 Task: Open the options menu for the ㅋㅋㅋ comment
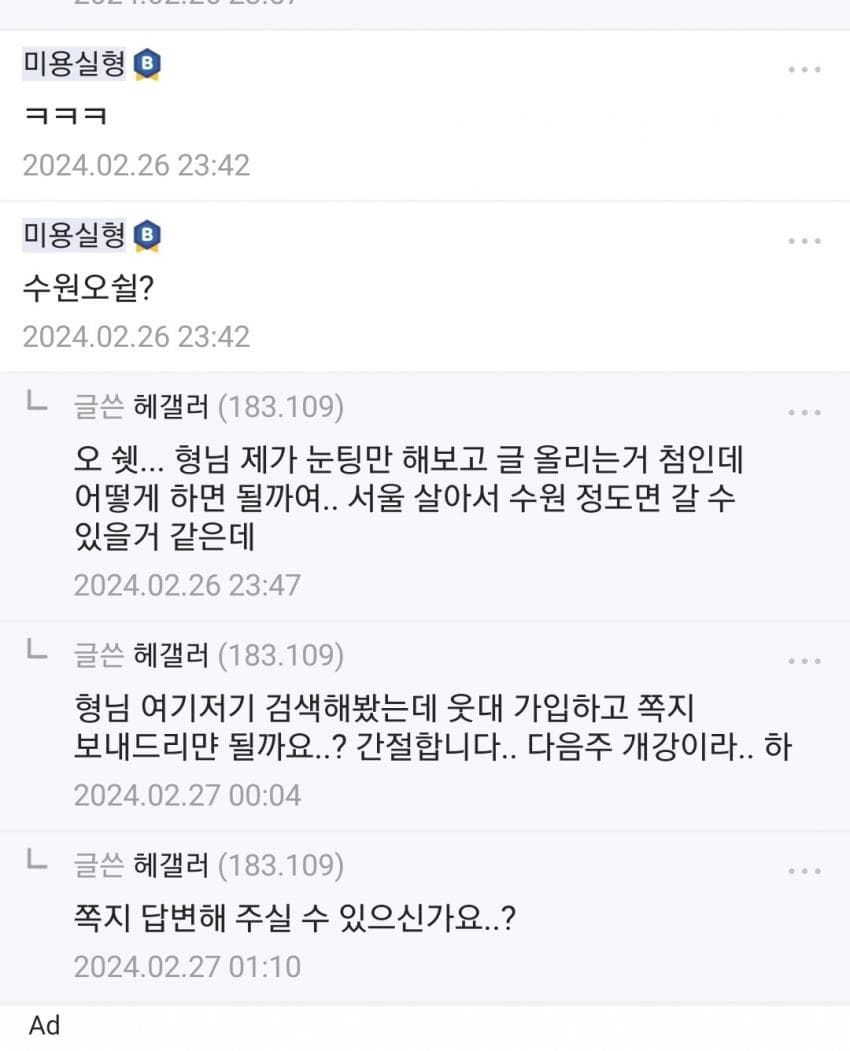click(x=804, y=70)
